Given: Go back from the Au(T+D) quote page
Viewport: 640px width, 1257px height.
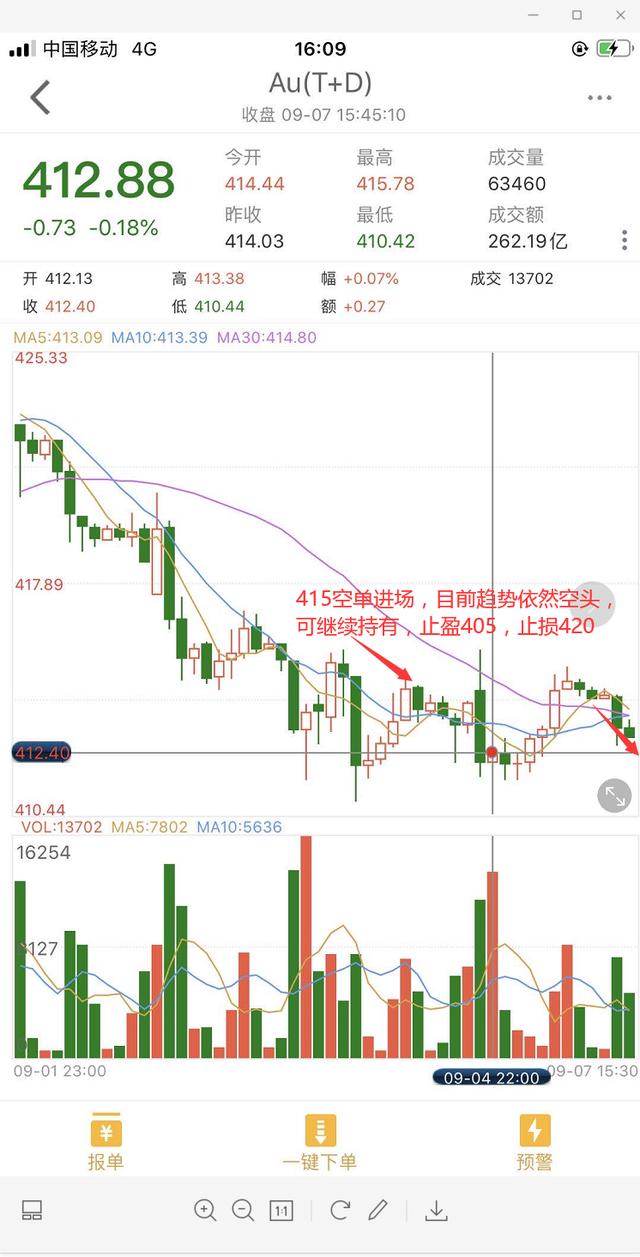Looking at the screenshot, I should pos(40,98).
